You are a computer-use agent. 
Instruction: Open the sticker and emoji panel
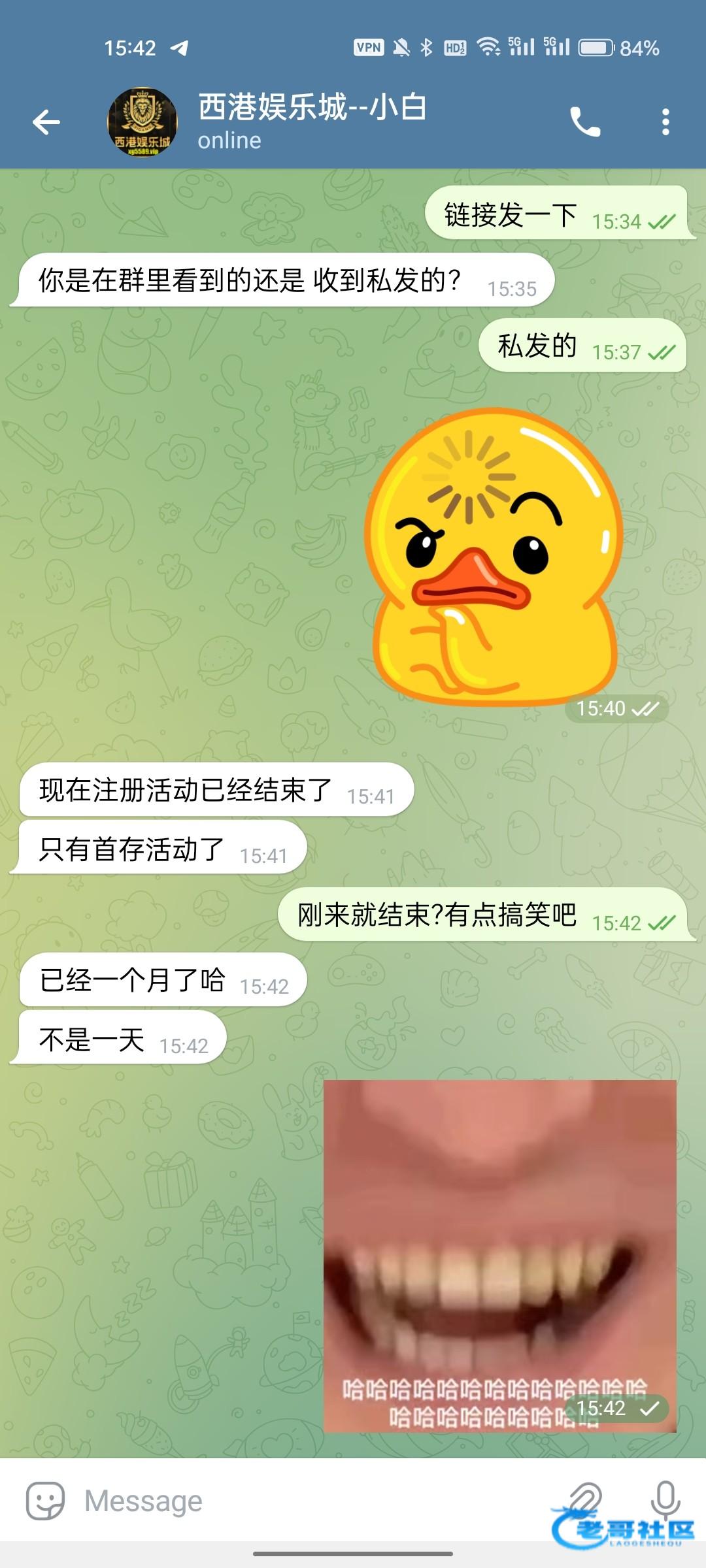(x=45, y=1501)
